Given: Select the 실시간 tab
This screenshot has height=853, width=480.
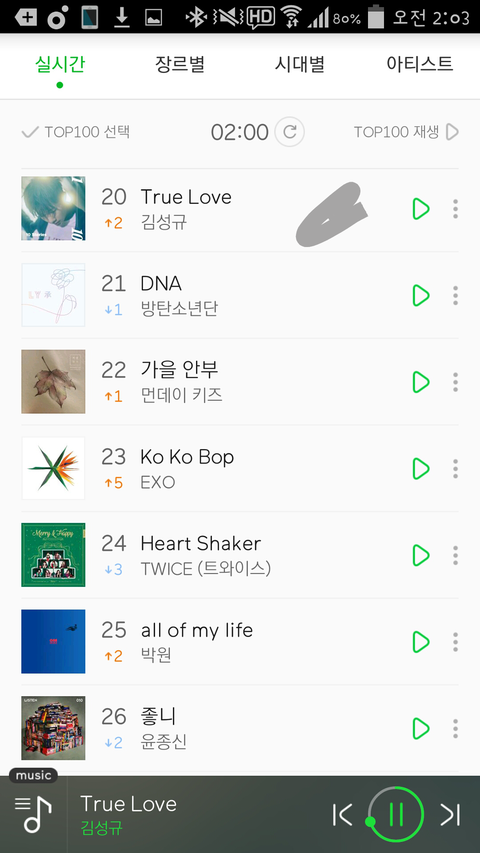Looking at the screenshot, I should [60, 65].
